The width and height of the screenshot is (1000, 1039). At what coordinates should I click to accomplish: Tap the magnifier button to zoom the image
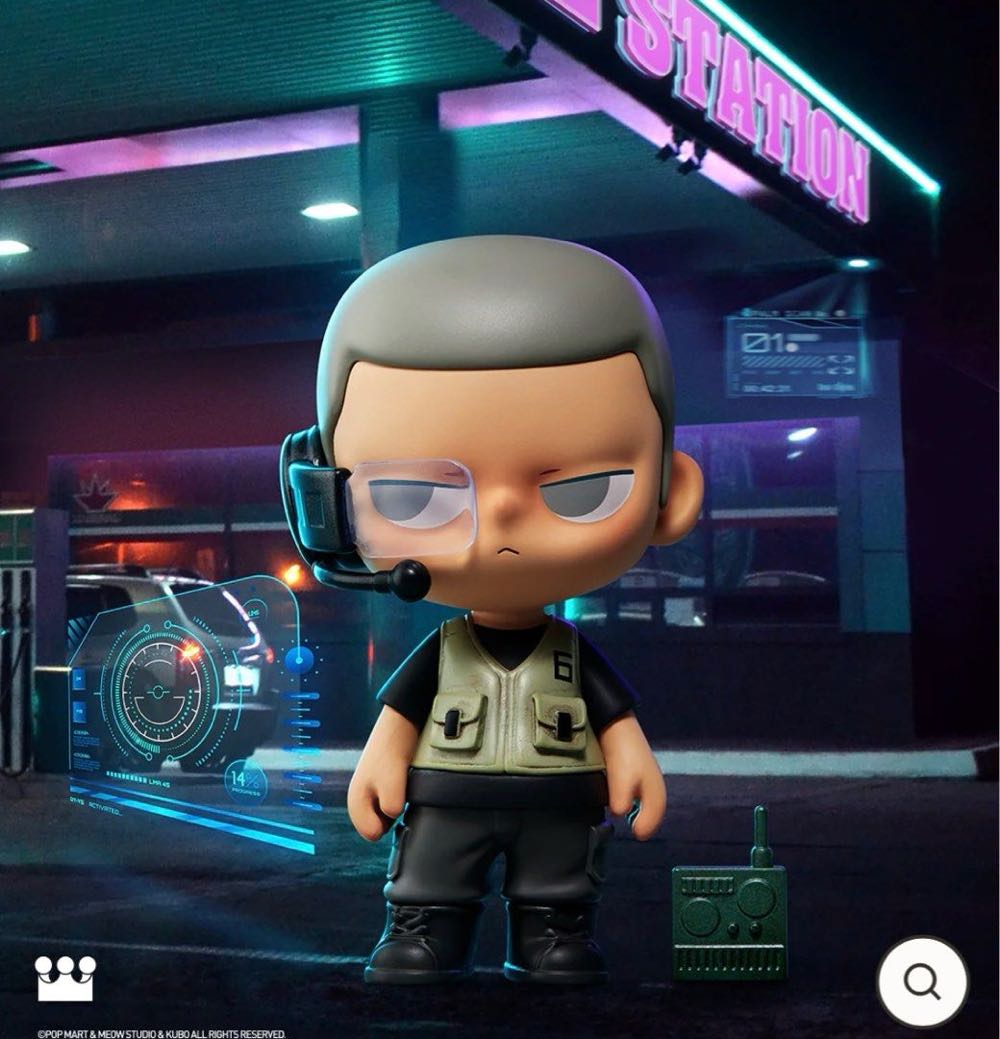click(x=922, y=981)
